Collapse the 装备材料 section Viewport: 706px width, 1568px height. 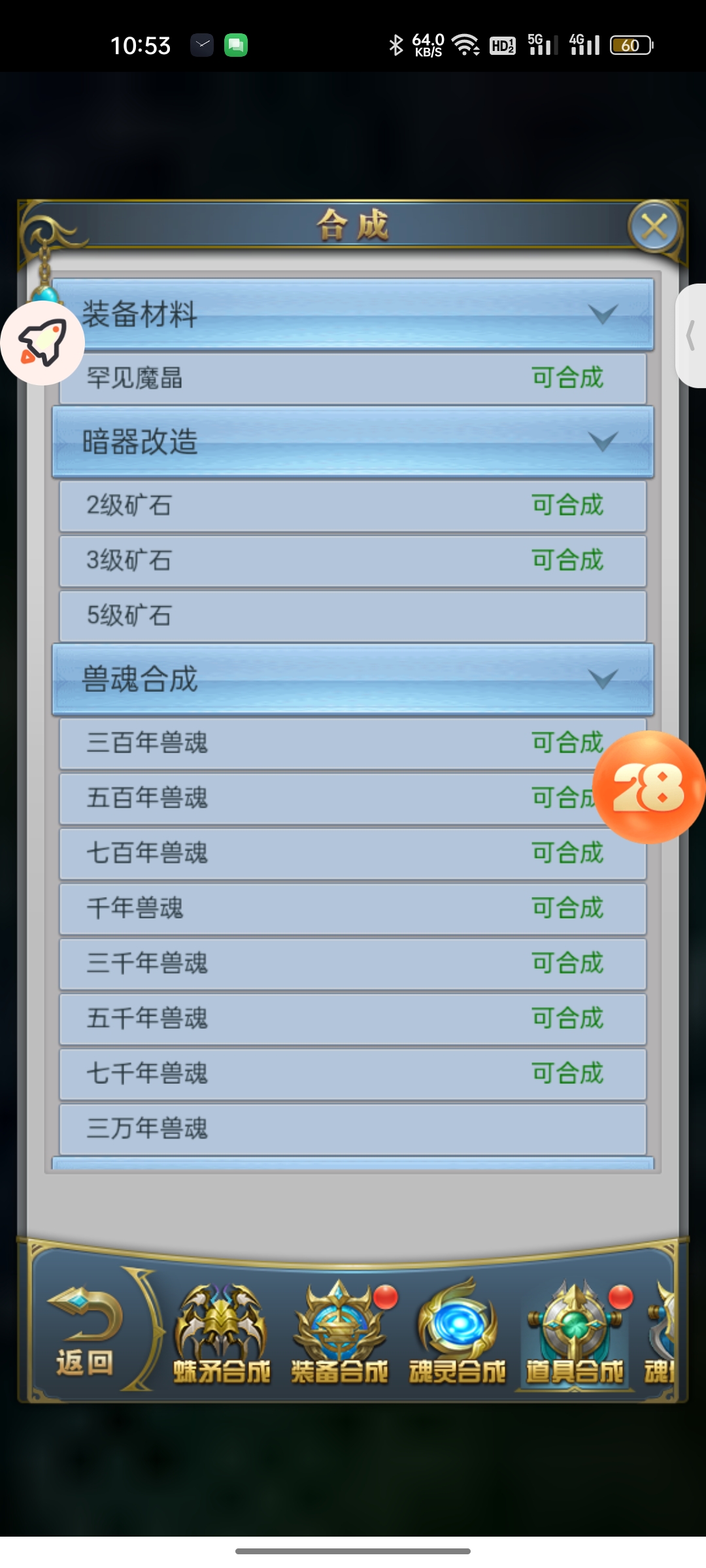pyautogui.click(x=353, y=314)
